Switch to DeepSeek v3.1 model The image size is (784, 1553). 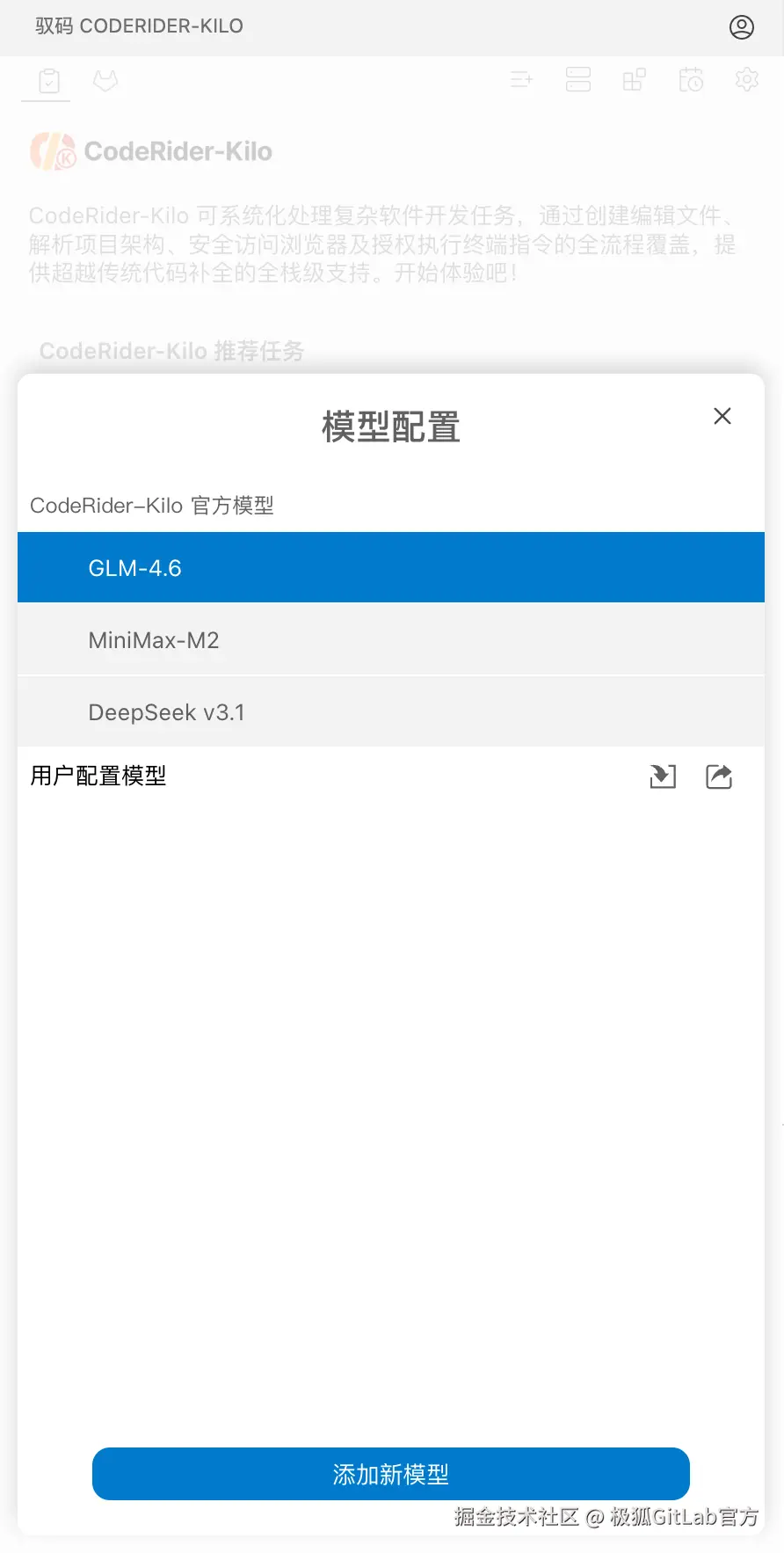point(390,712)
